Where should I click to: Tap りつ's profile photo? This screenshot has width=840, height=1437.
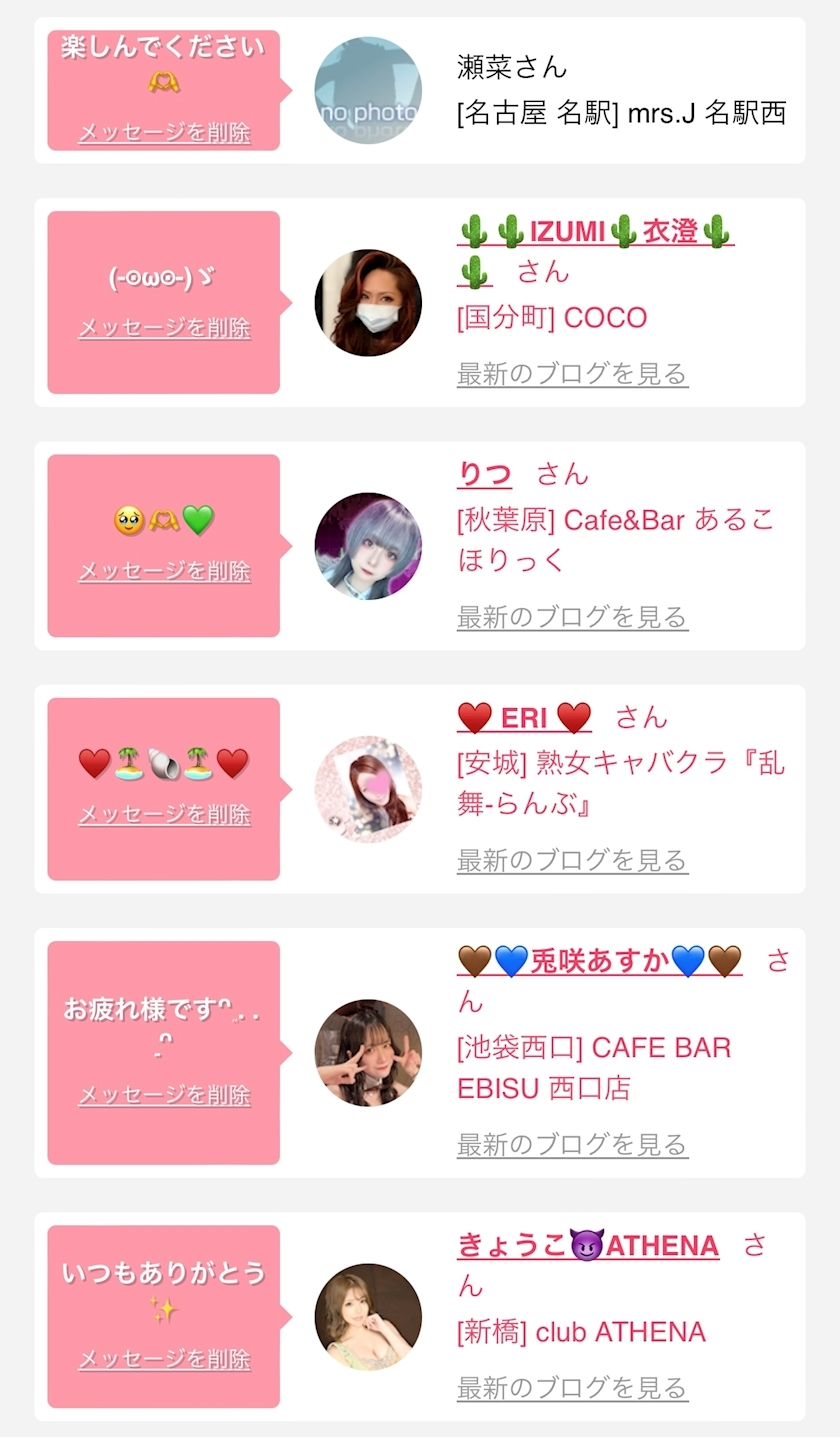pyautogui.click(x=368, y=546)
